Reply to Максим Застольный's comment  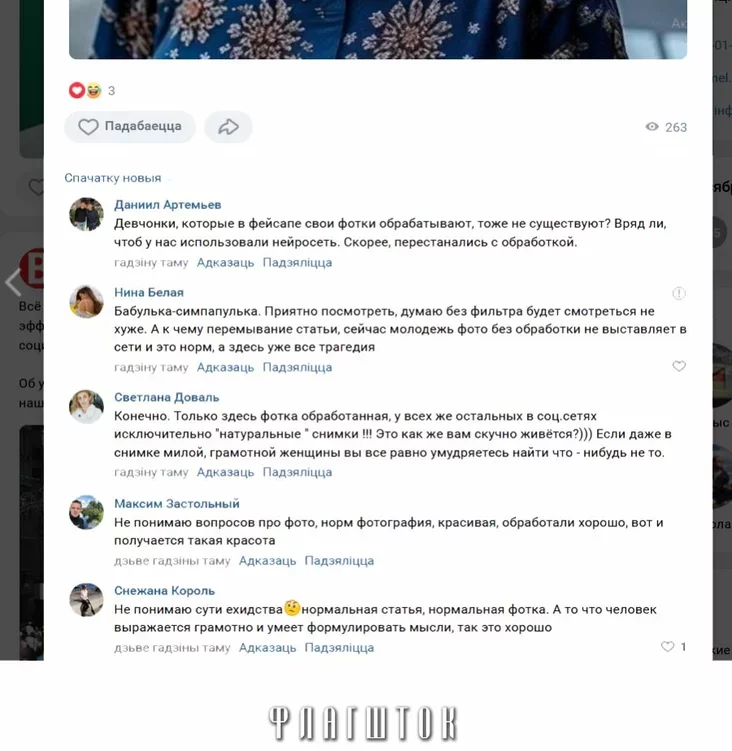267,561
